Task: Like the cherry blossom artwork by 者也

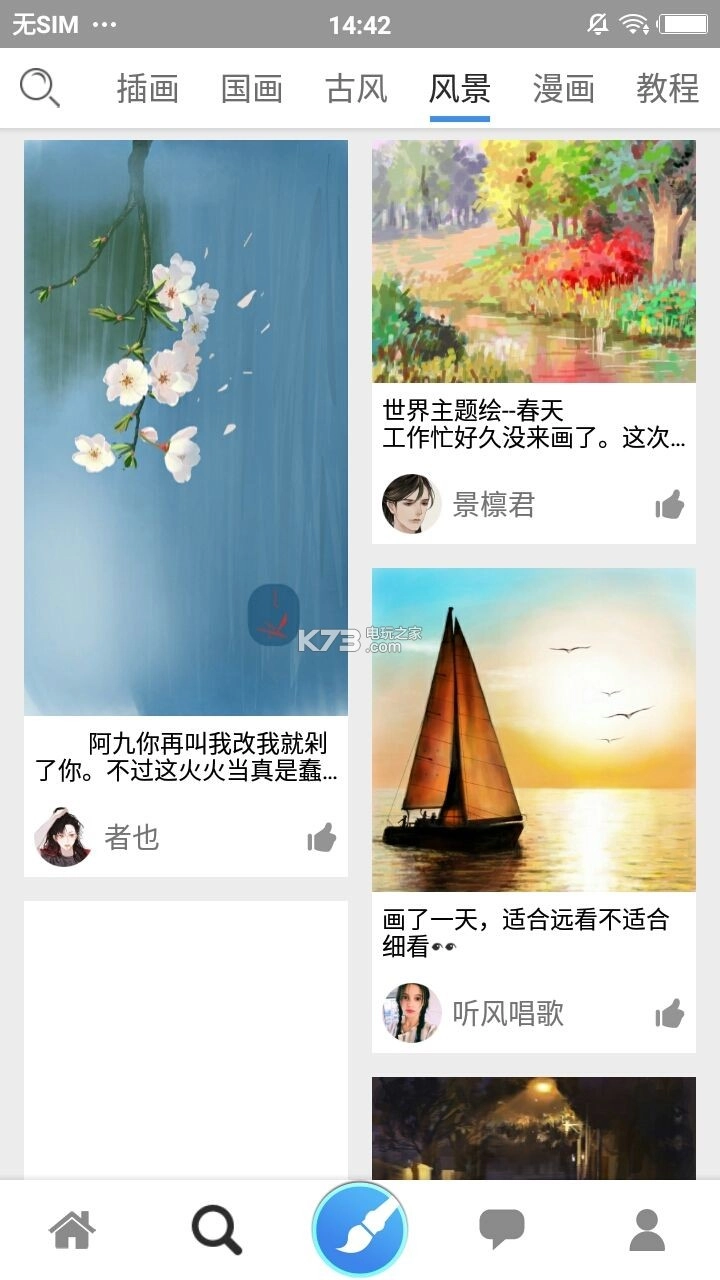Action: pyautogui.click(x=322, y=840)
